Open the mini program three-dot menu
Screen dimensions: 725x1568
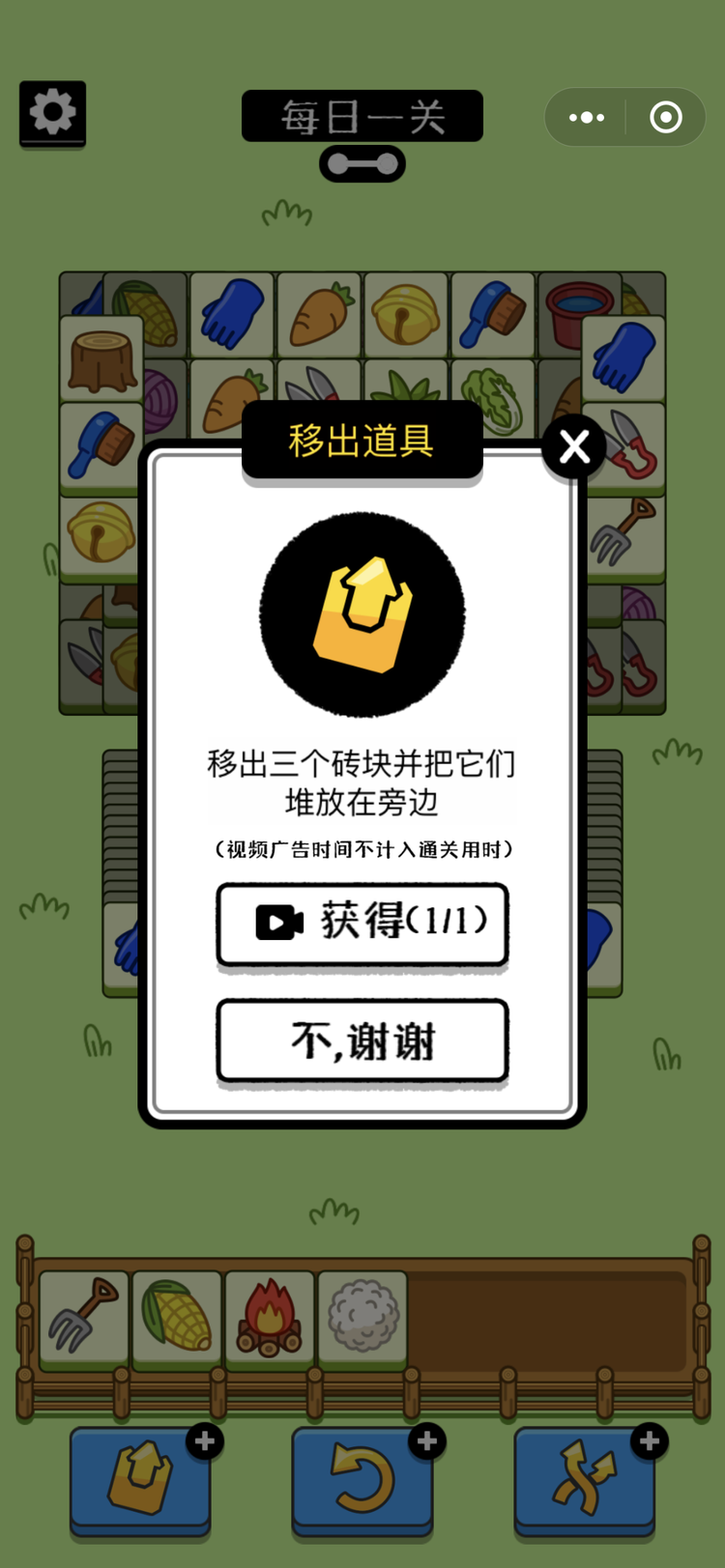587,117
